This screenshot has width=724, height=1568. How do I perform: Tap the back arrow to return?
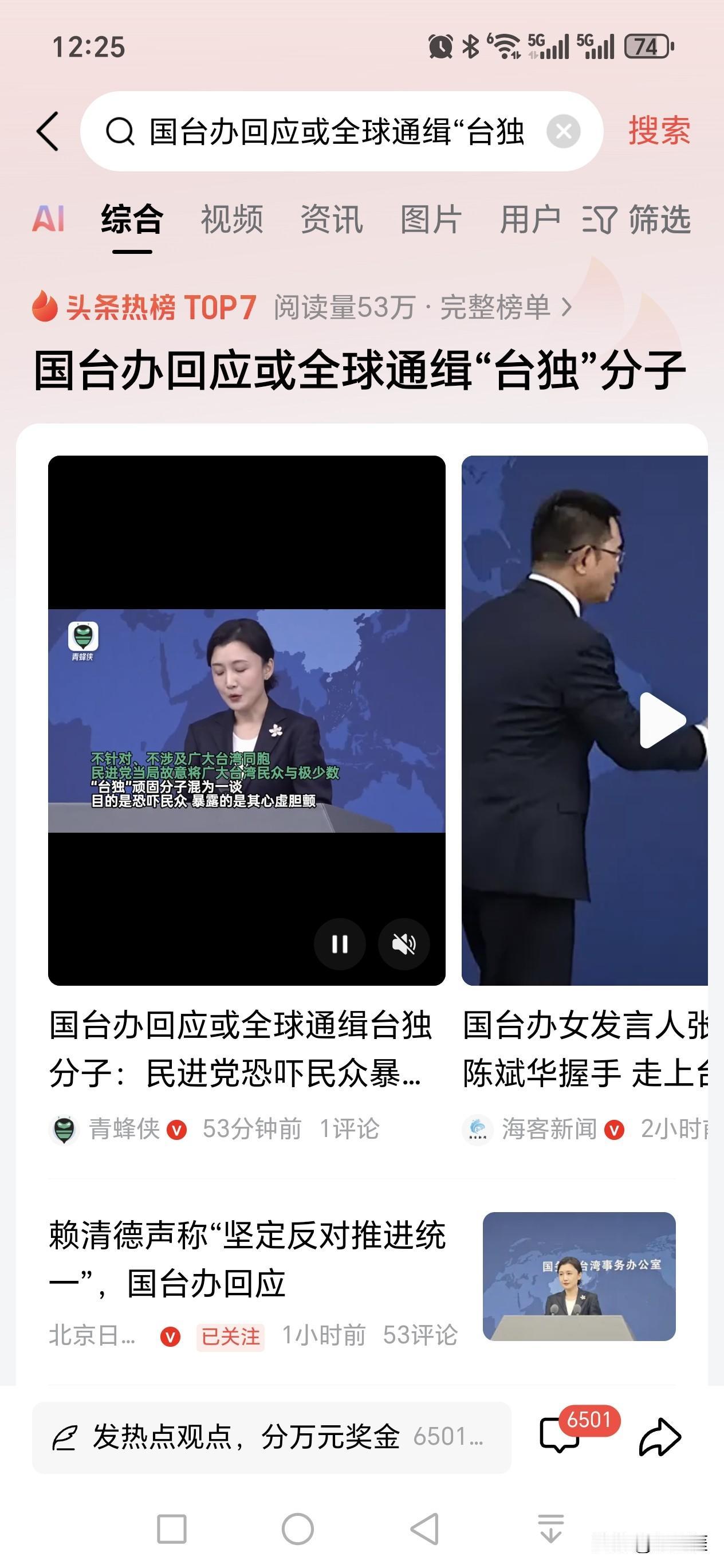(x=49, y=131)
